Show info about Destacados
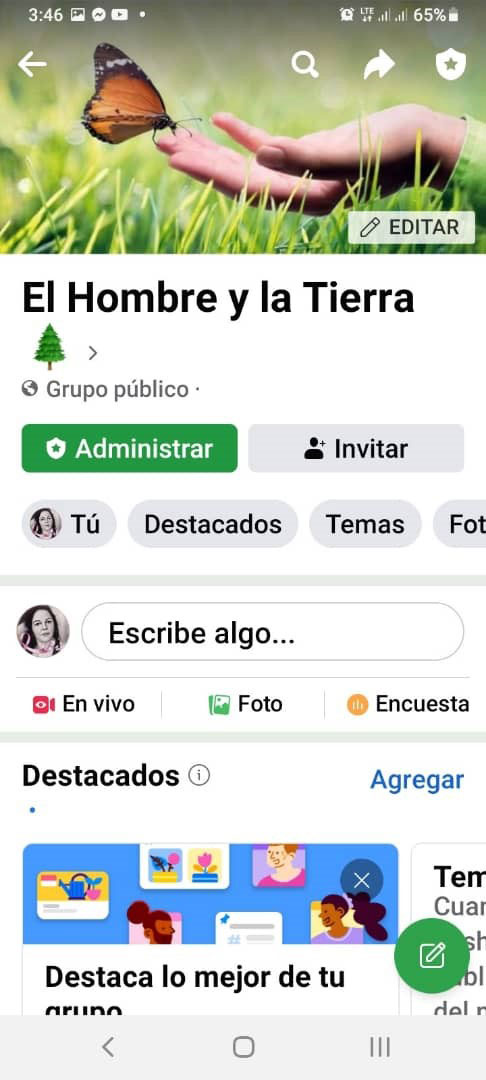 point(199,776)
